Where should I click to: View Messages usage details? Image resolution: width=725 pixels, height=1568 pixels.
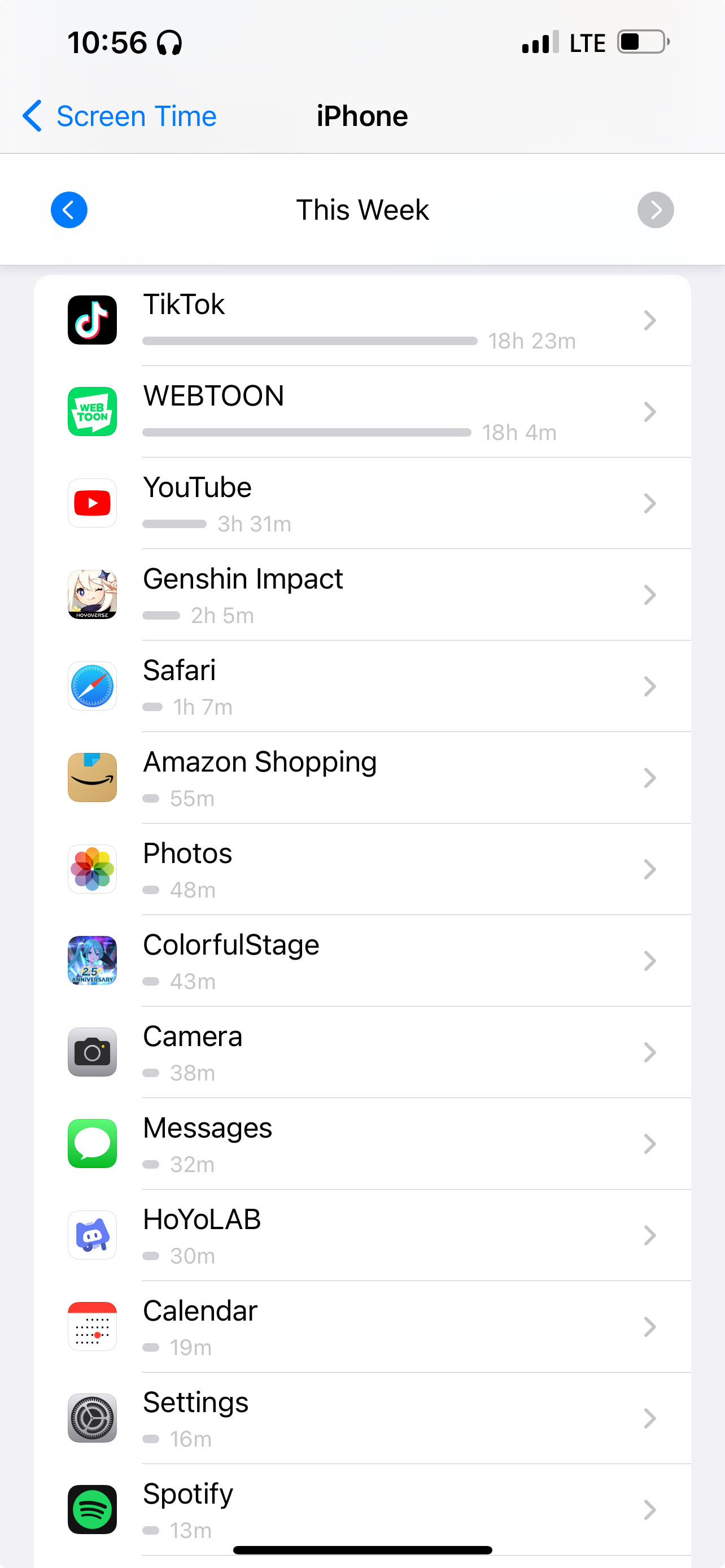coord(361,1144)
